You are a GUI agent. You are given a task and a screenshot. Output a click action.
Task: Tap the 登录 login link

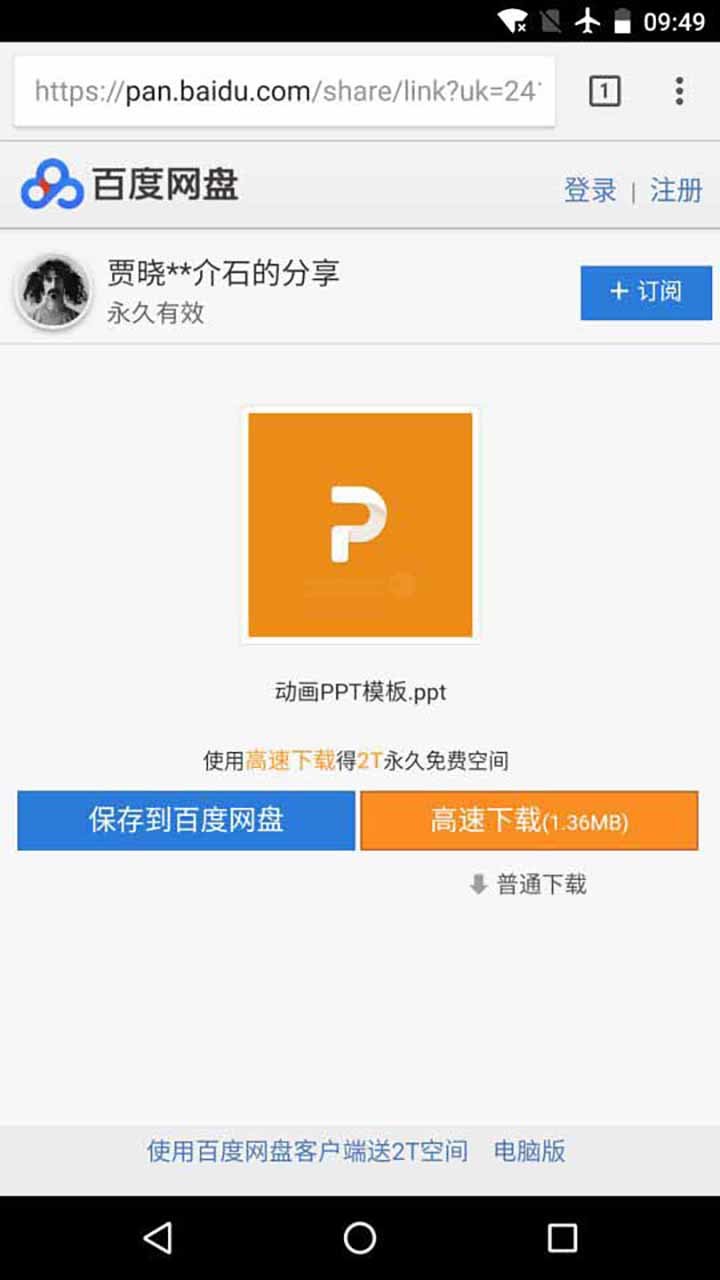click(x=590, y=190)
